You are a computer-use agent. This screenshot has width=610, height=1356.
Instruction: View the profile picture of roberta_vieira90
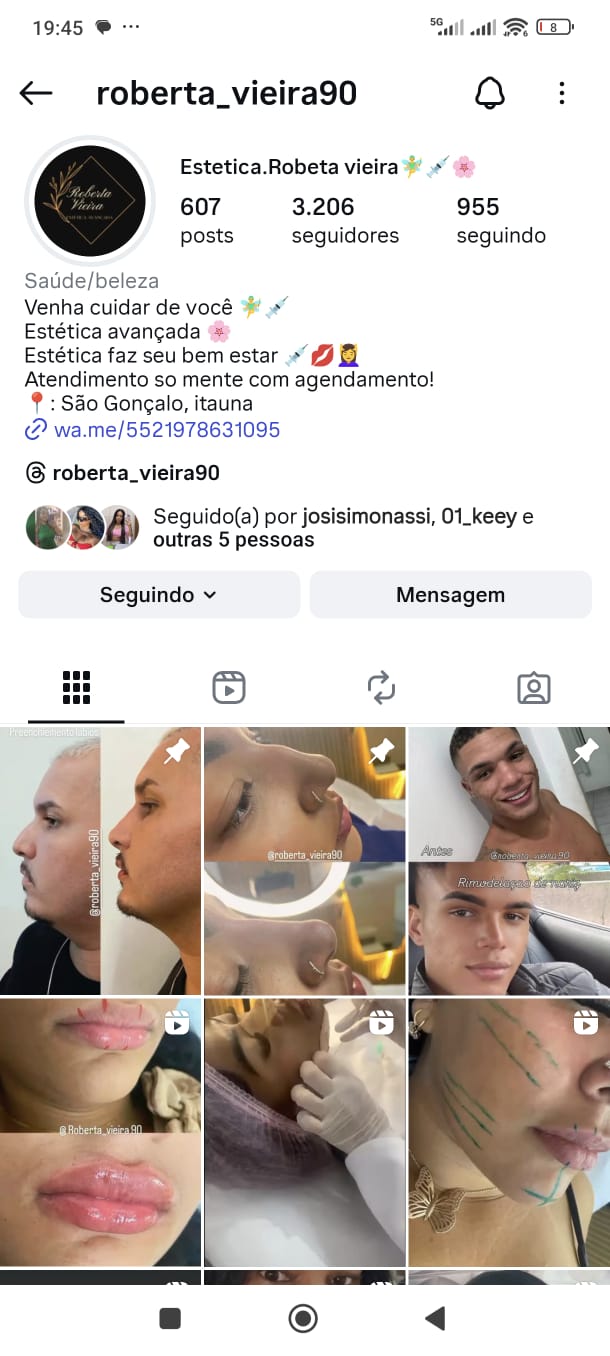pos(90,201)
